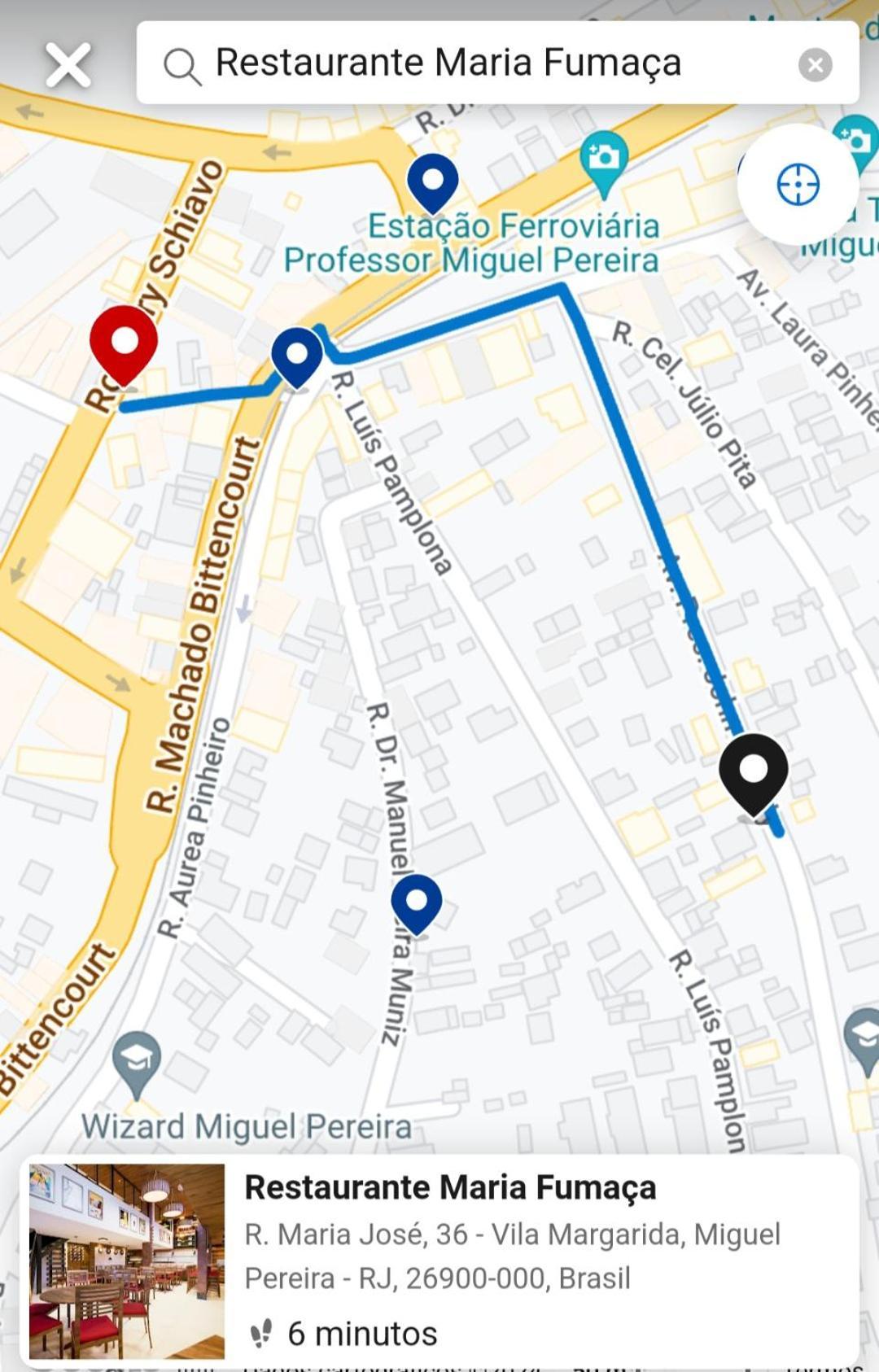Select the black destination pin
Image resolution: width=879 pixels, height=1372 pixels.
coord(753,771)
